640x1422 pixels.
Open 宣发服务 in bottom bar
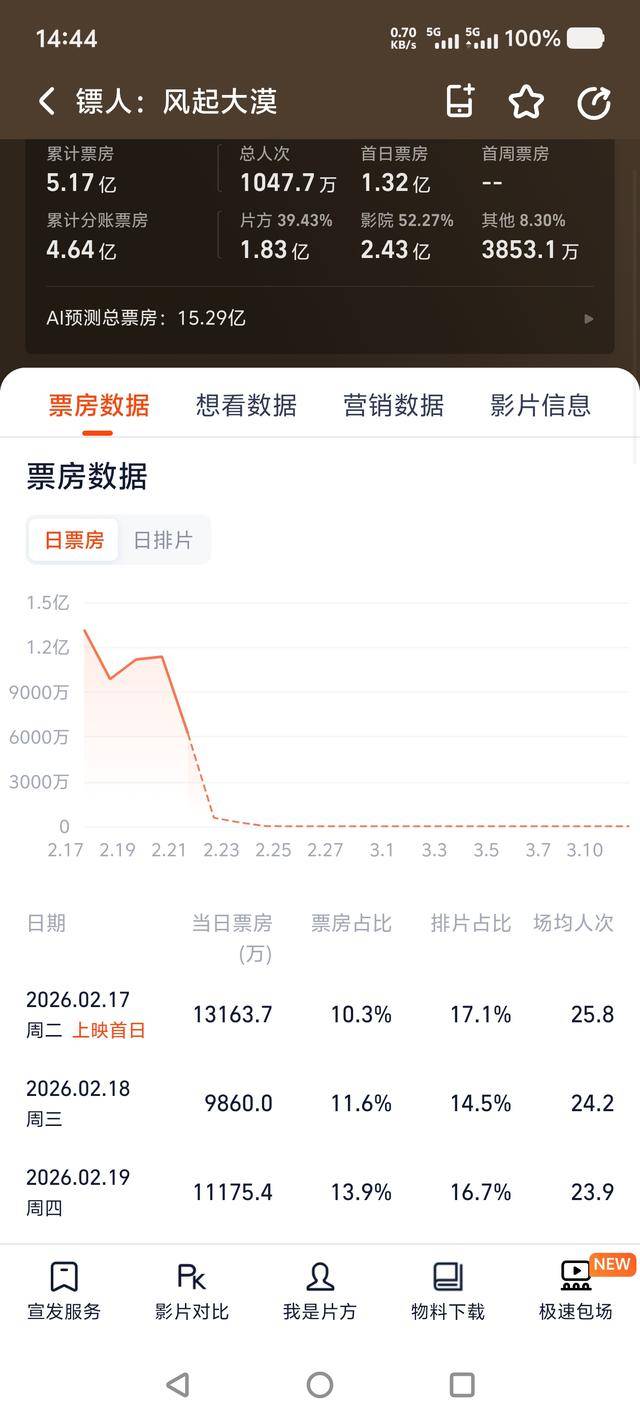64,1290
